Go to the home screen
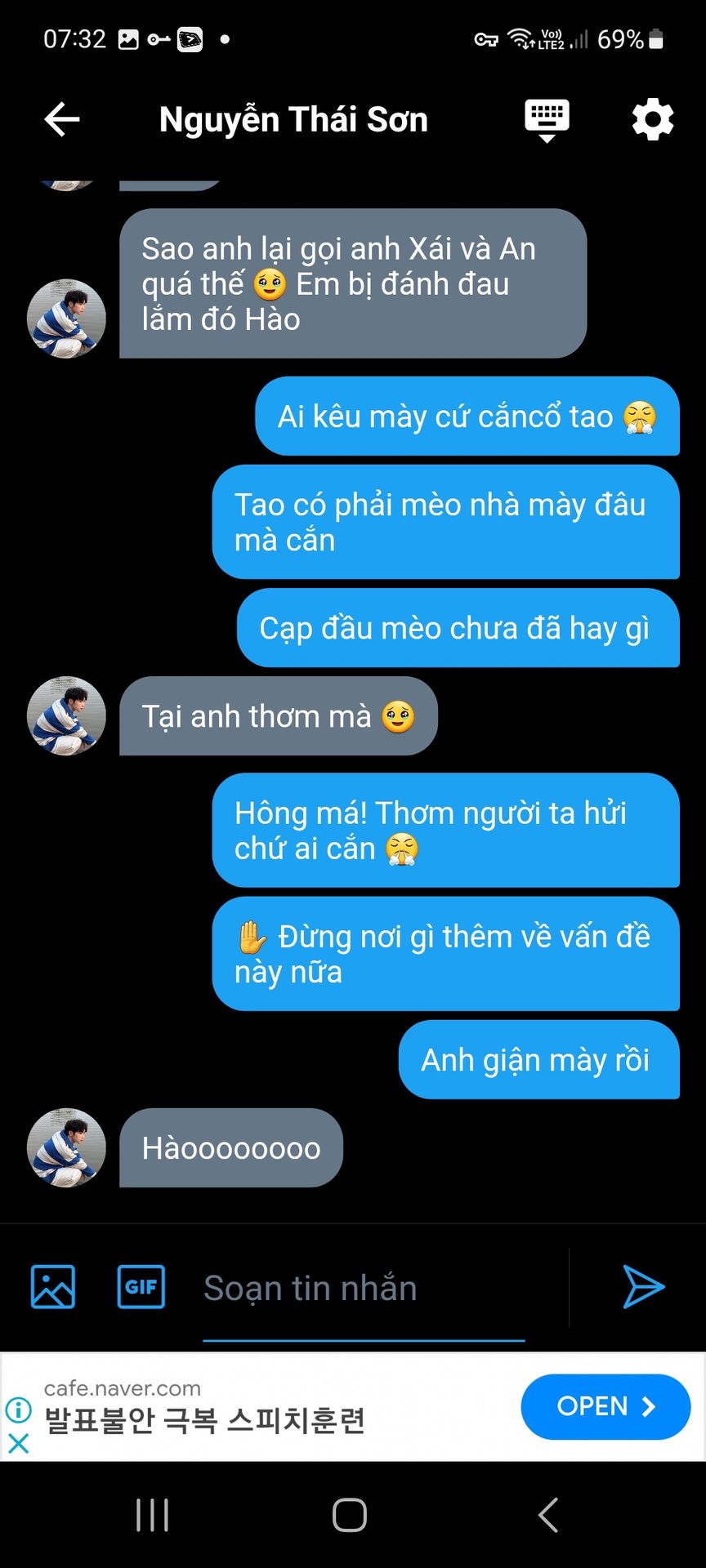 click(x=350, y=1515)
